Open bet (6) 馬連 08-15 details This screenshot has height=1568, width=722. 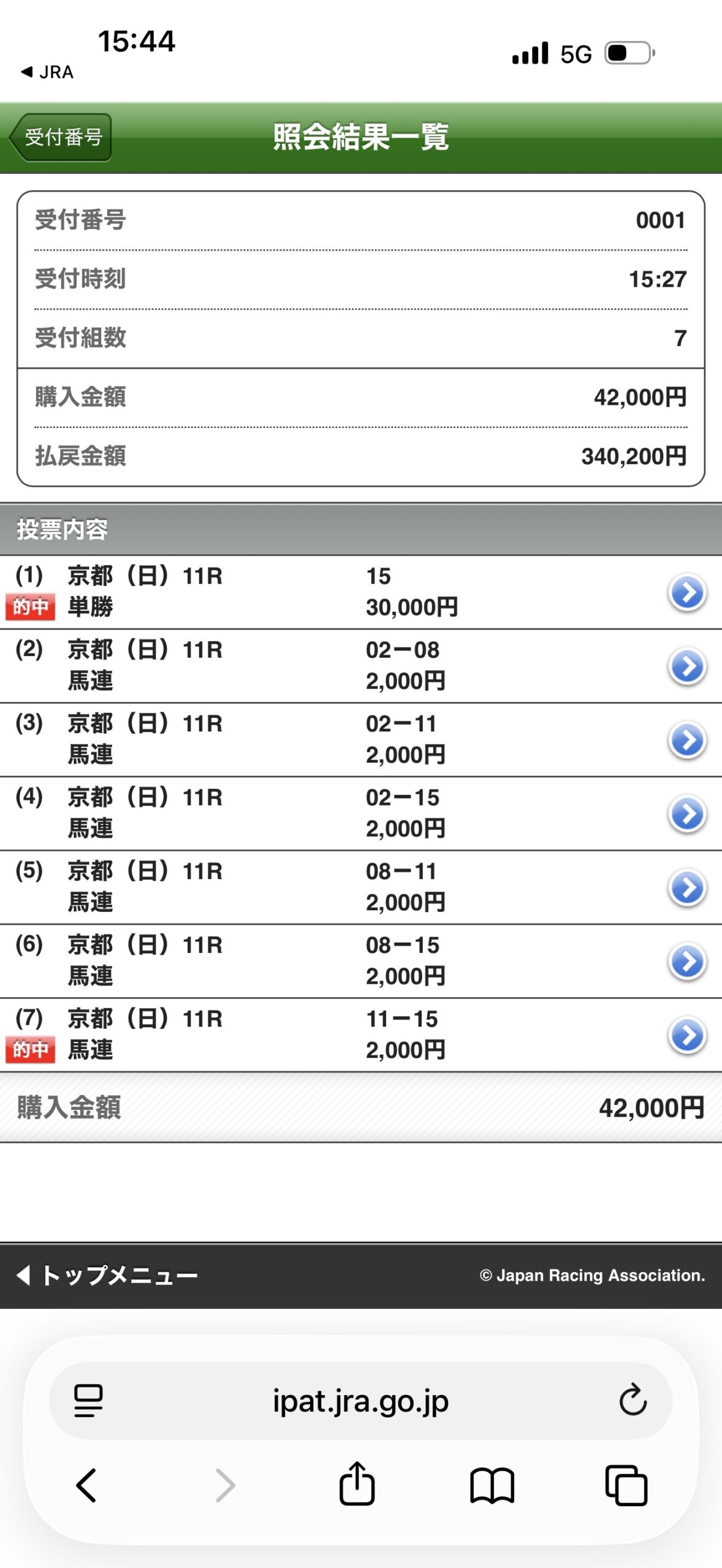687,962
